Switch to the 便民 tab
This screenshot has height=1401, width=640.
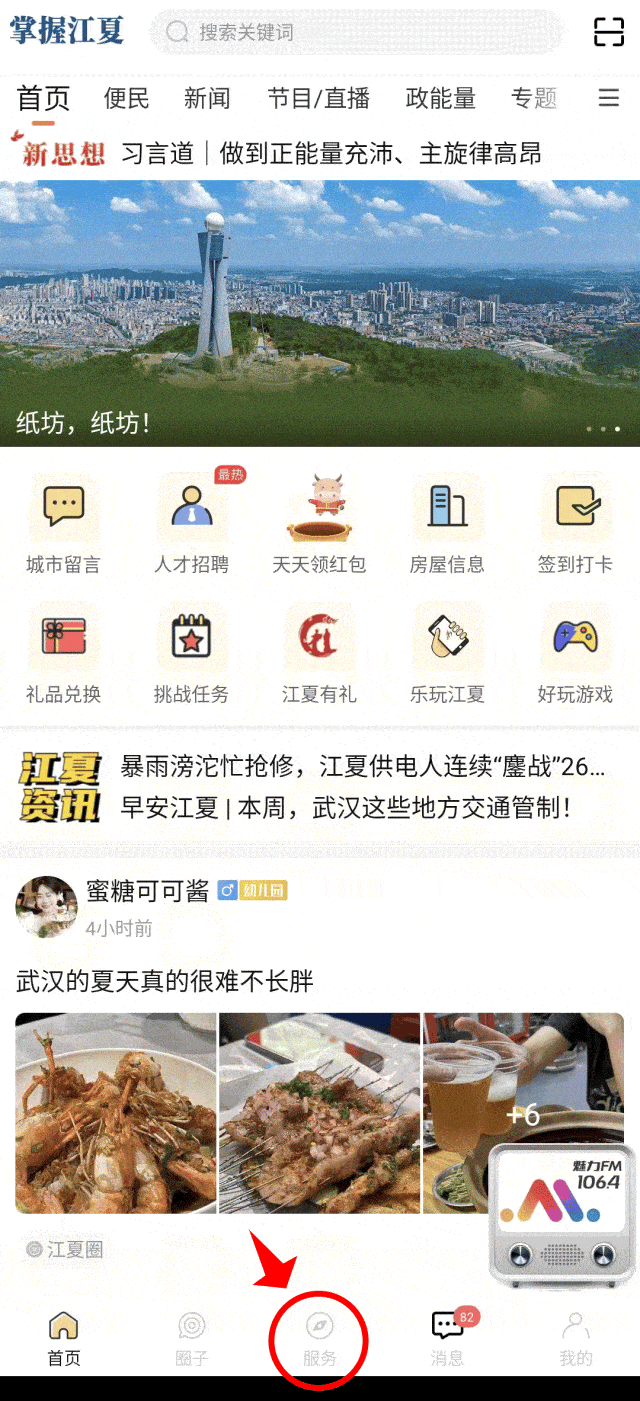point(127,98)
